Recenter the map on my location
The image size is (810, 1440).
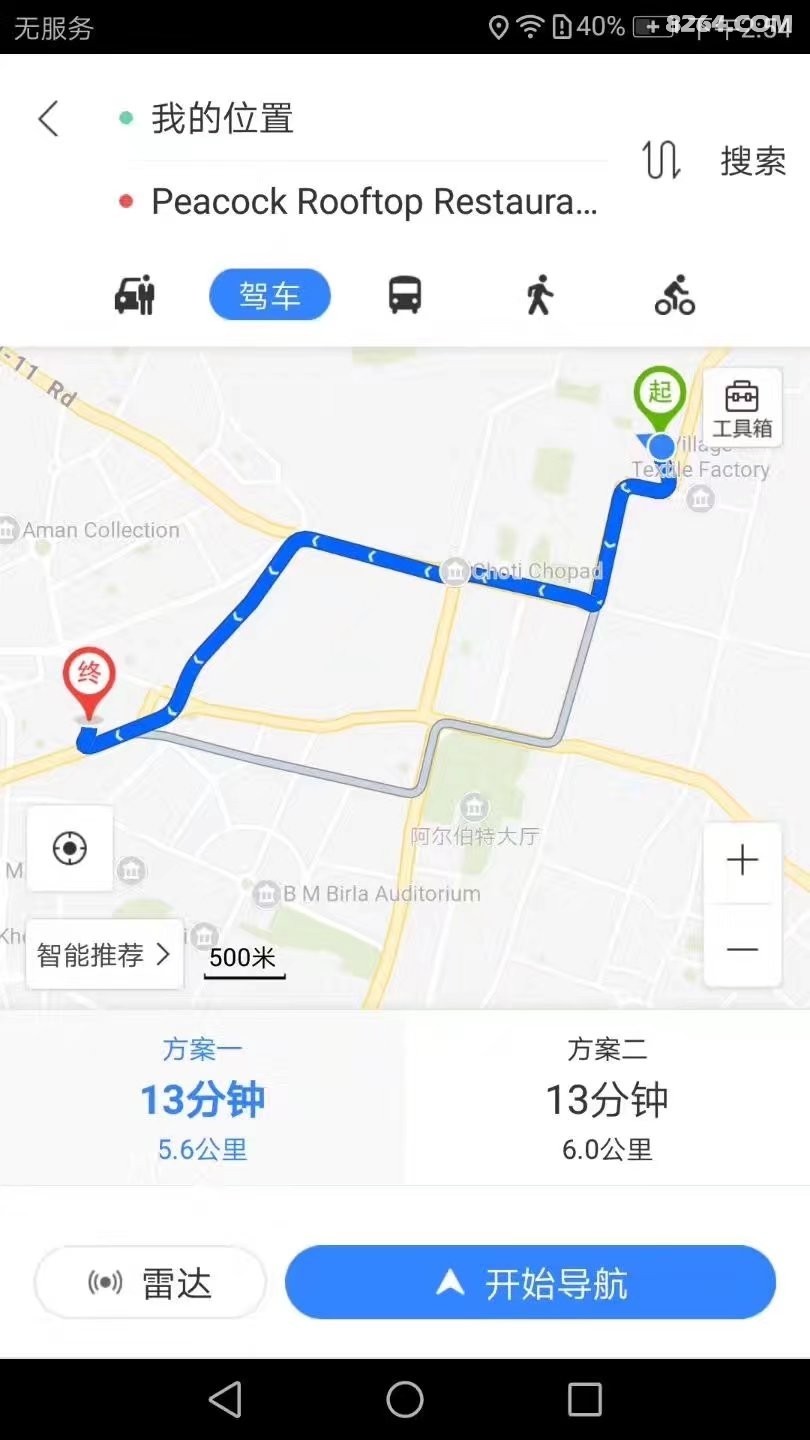click(69, 848)
